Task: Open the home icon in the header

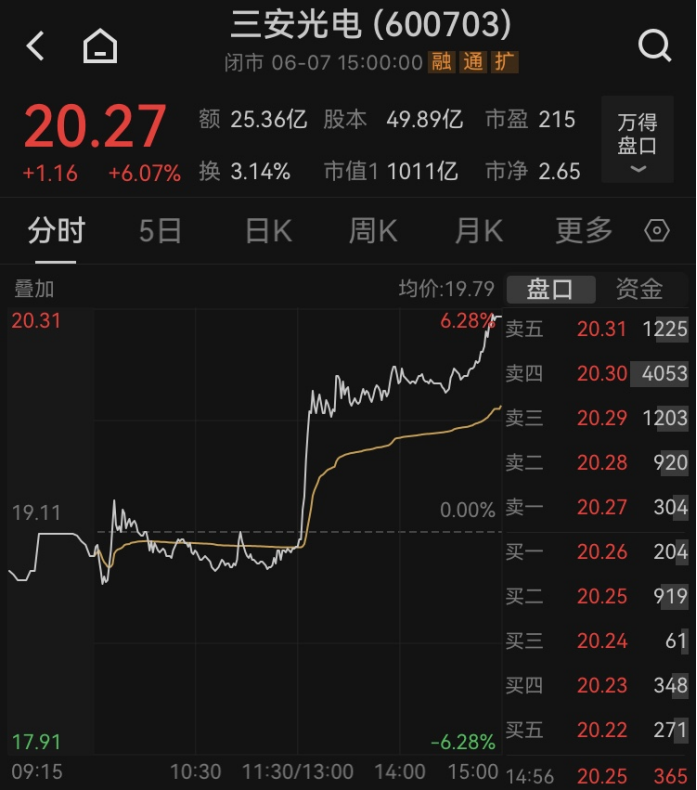Action: 100,46
